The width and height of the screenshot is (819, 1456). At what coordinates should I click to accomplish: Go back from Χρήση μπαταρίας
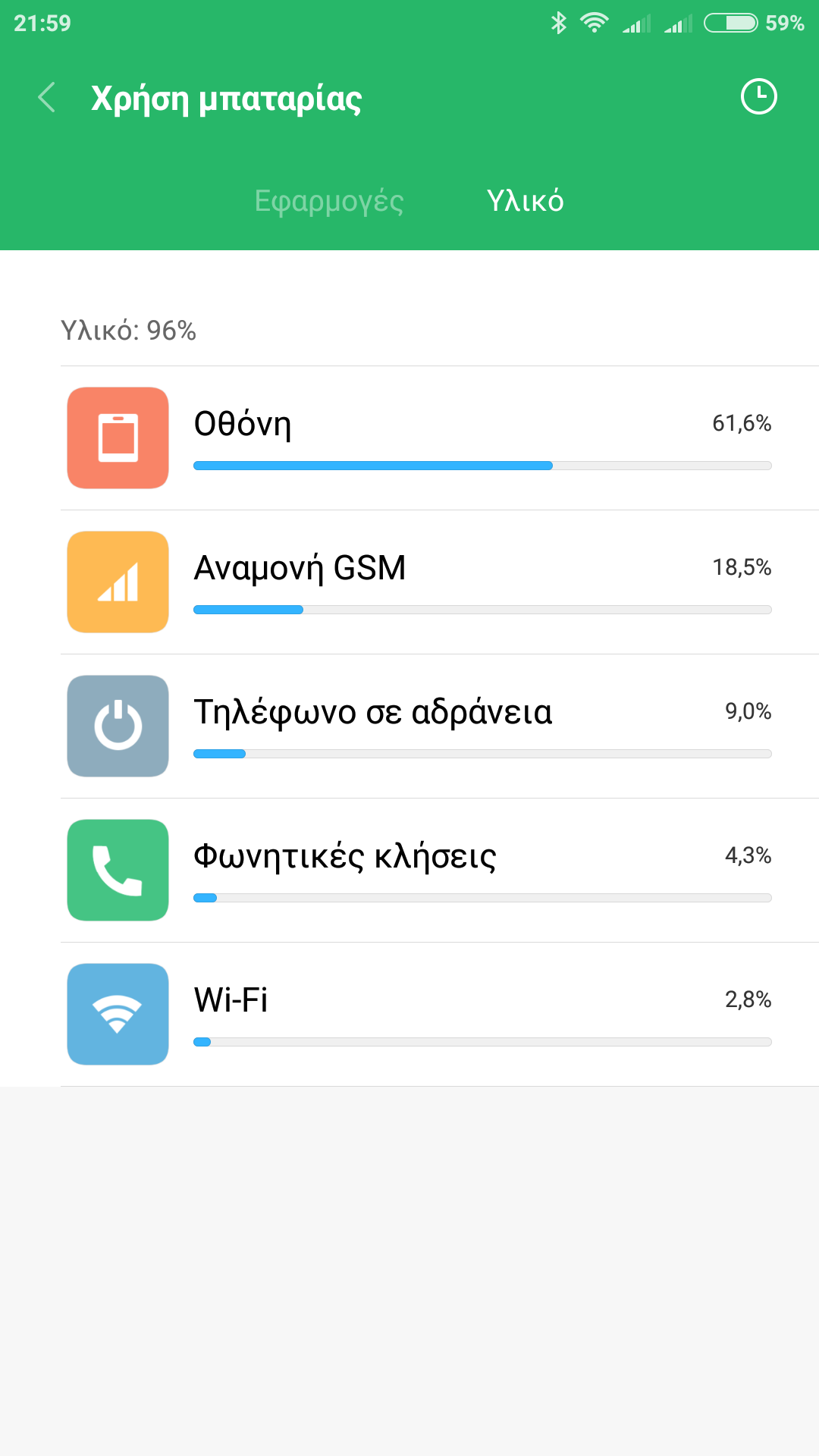click(47, 98)
